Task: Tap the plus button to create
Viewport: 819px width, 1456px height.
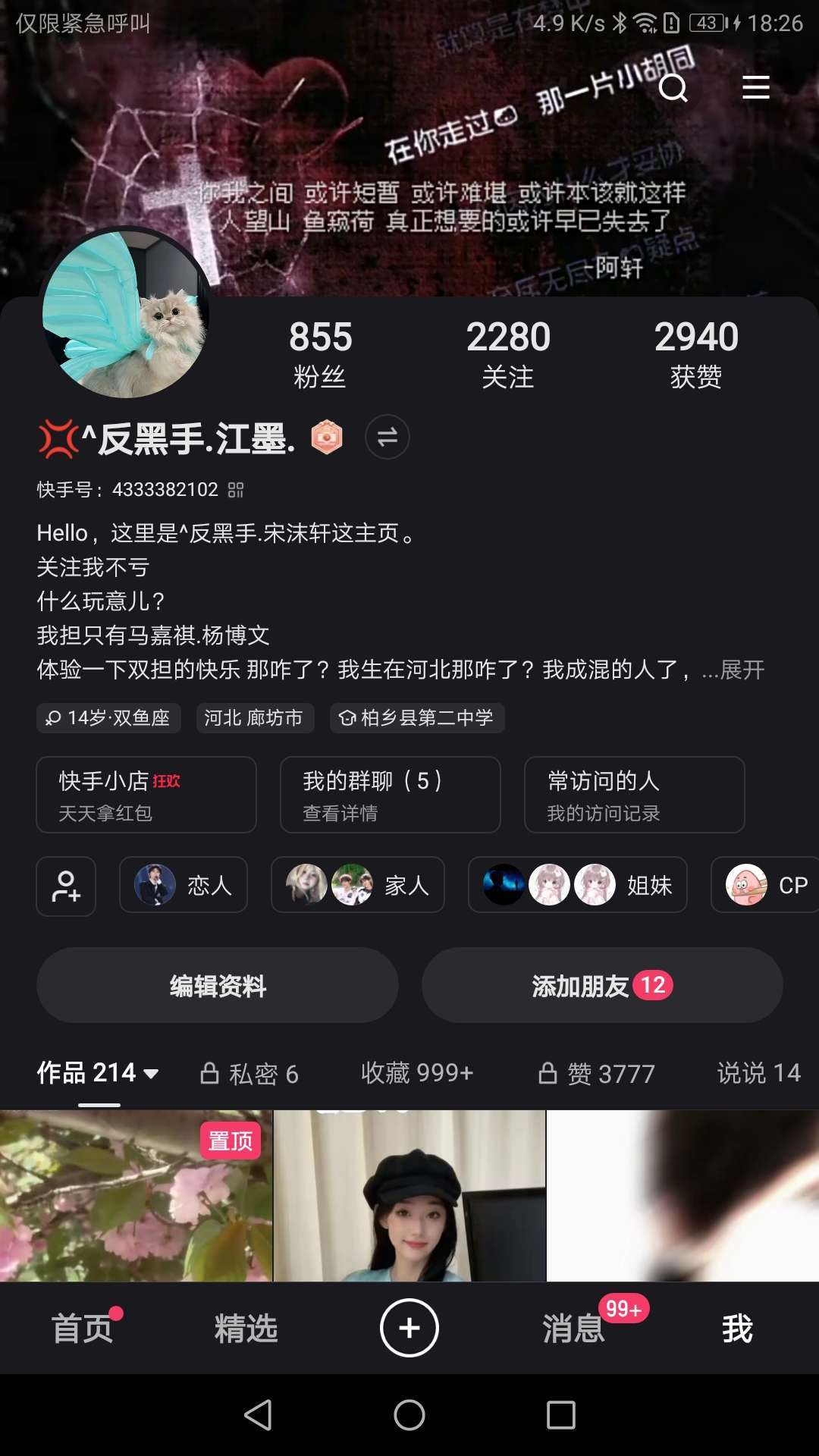Action: [x=409, y=1328]
